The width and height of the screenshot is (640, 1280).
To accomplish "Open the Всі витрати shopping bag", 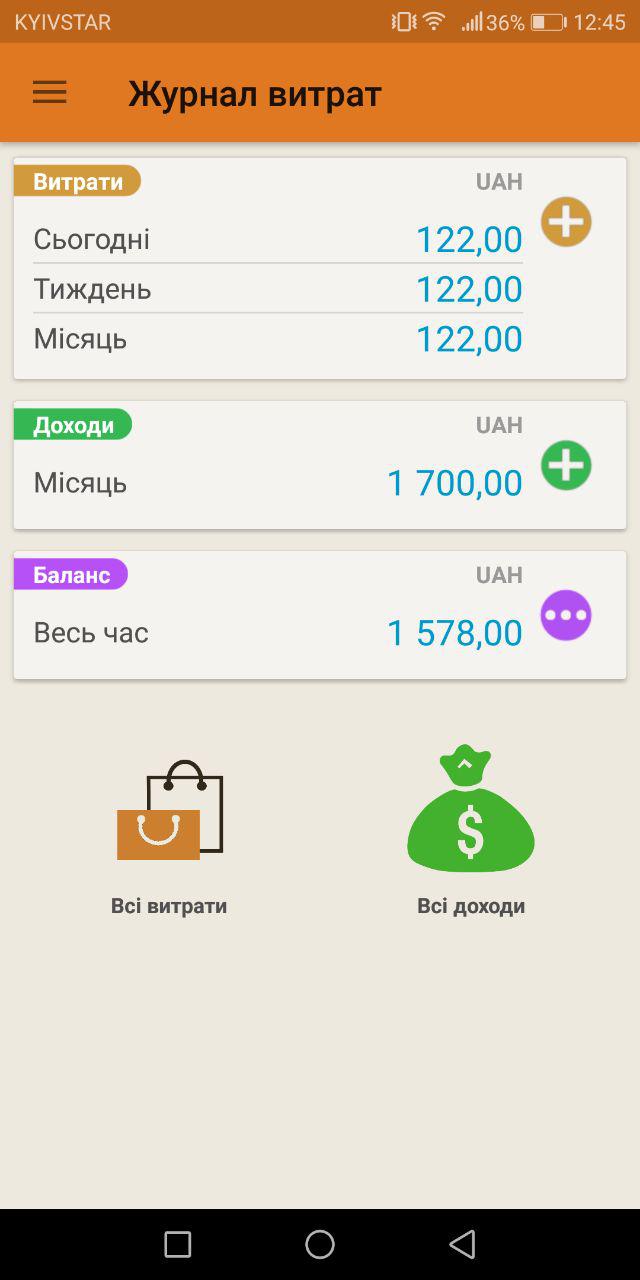I will click(x=169, y=812).
